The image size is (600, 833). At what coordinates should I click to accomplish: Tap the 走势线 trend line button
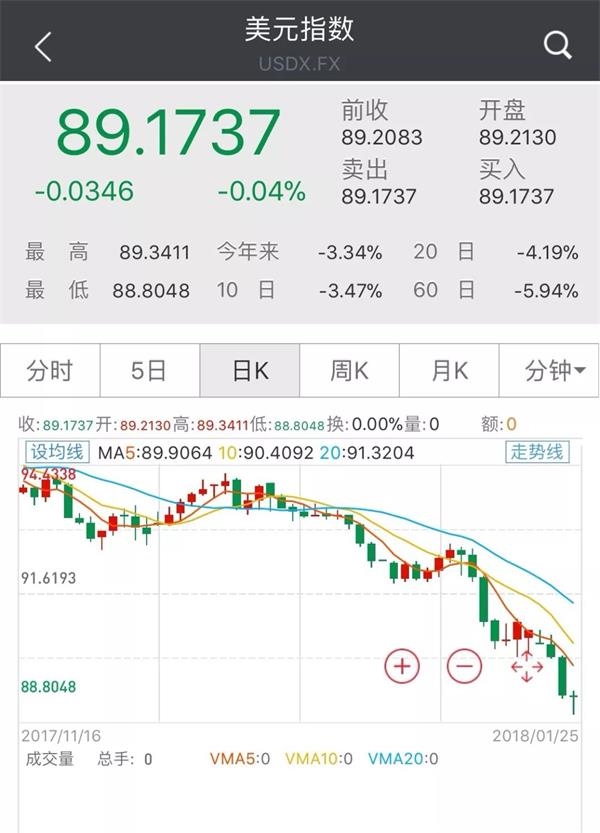pos(537,452)
